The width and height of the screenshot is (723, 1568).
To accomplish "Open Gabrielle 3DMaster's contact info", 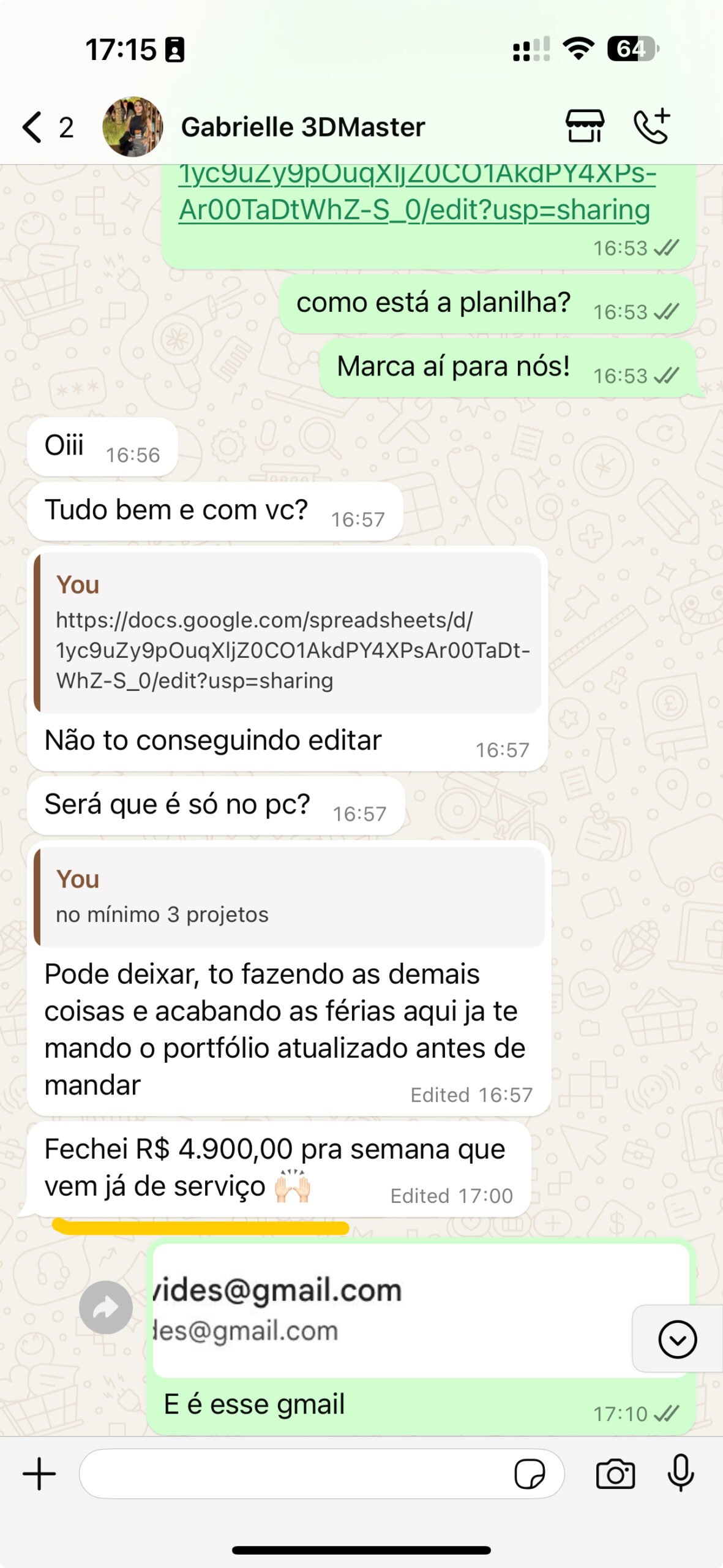I will click(302, 127).
